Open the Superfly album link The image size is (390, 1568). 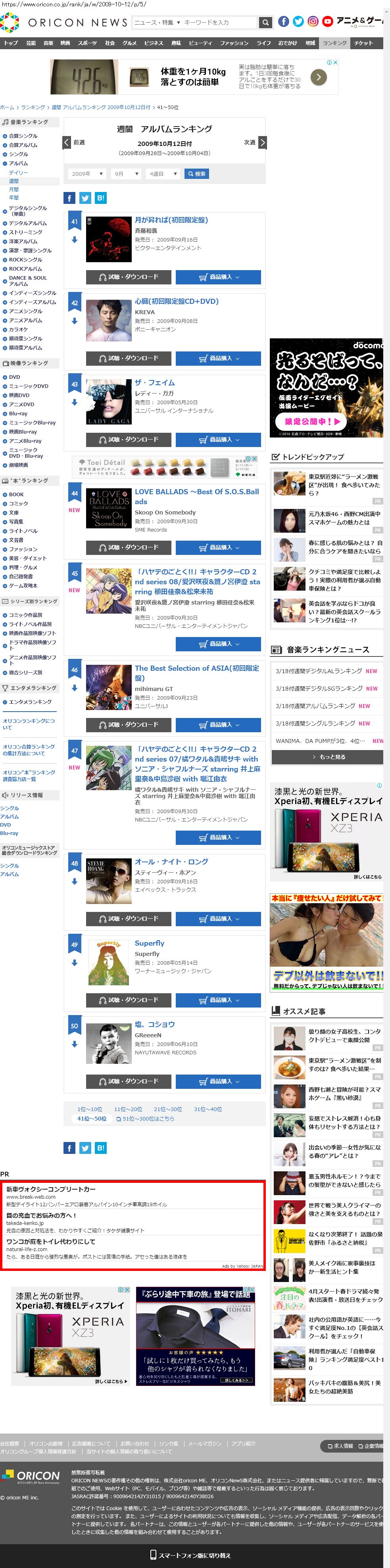pos(149,943)
